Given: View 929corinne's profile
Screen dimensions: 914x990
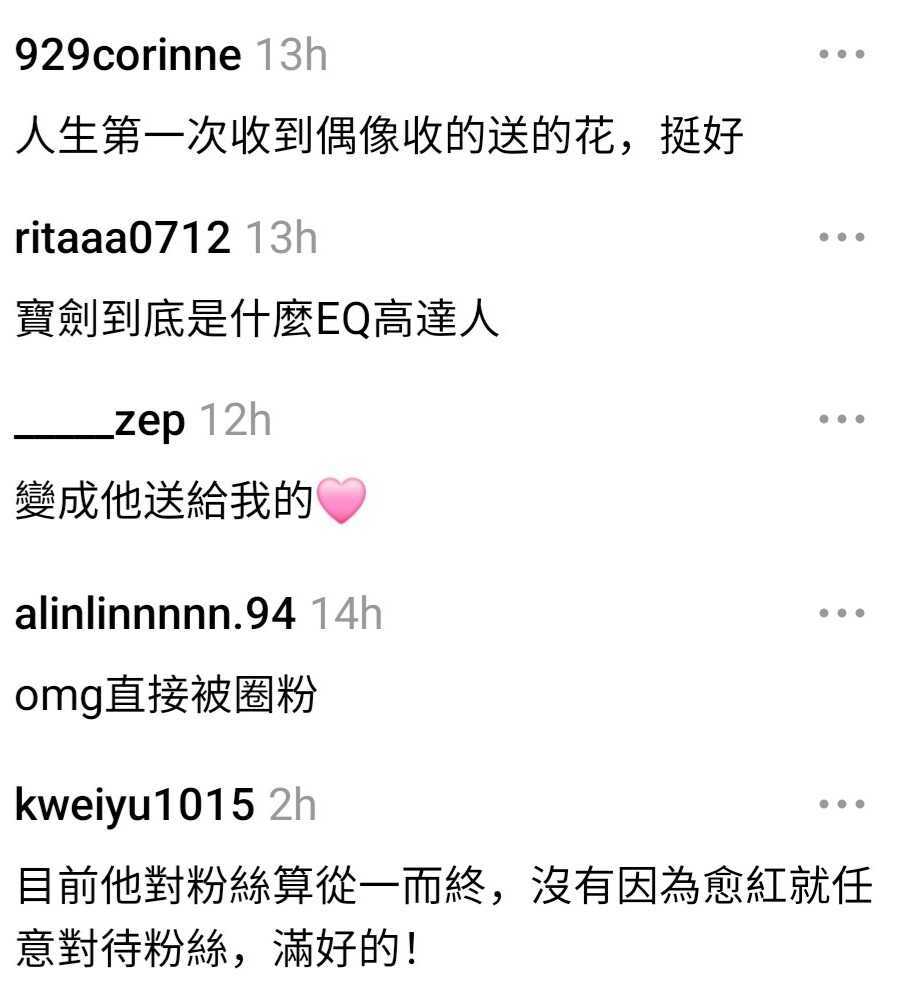Looking at the screenshot, I should (128, 56).
